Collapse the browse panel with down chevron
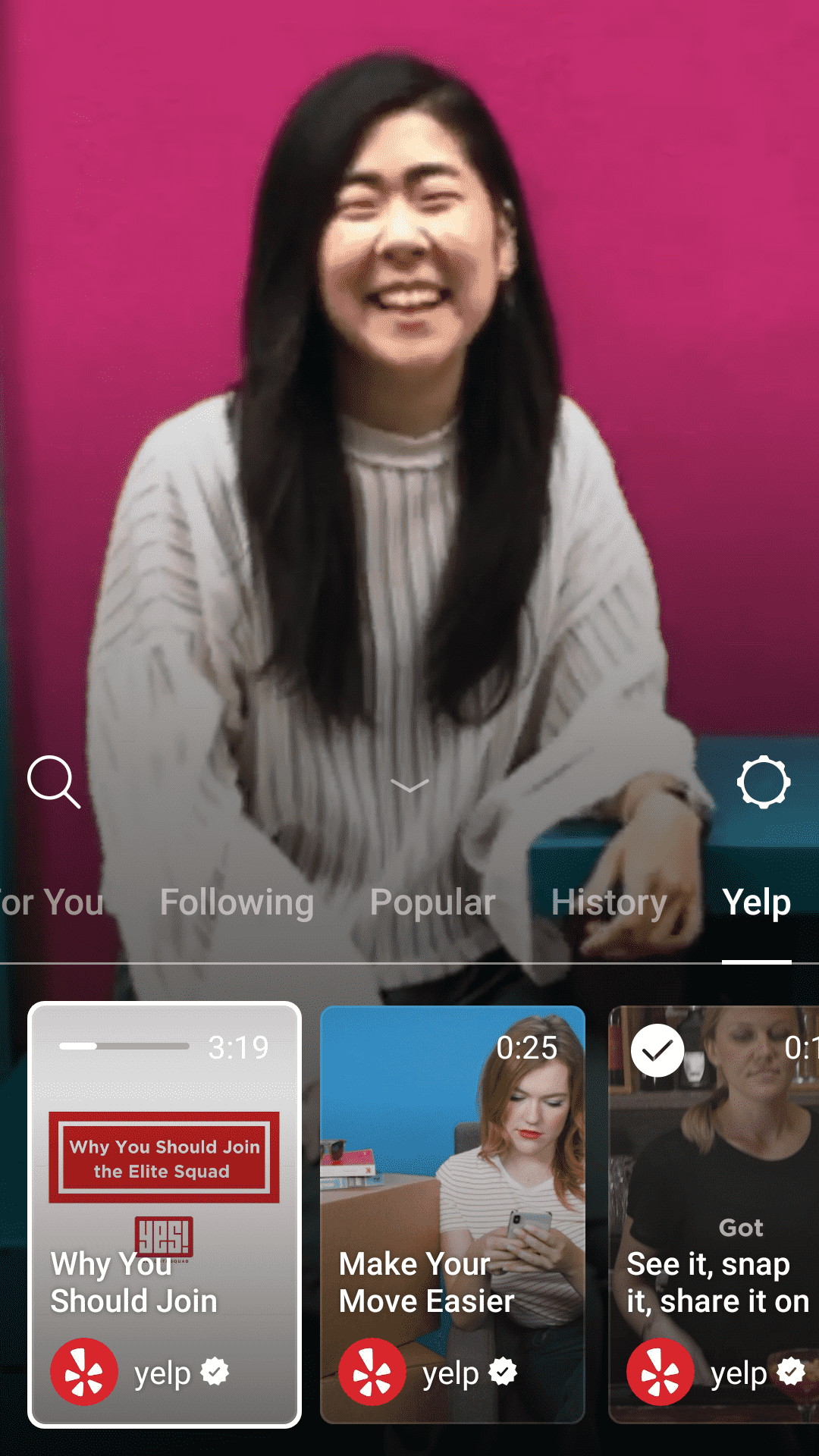Image resolution: width=819 pixels, height=1456 pixels. [x=409, y=786]
